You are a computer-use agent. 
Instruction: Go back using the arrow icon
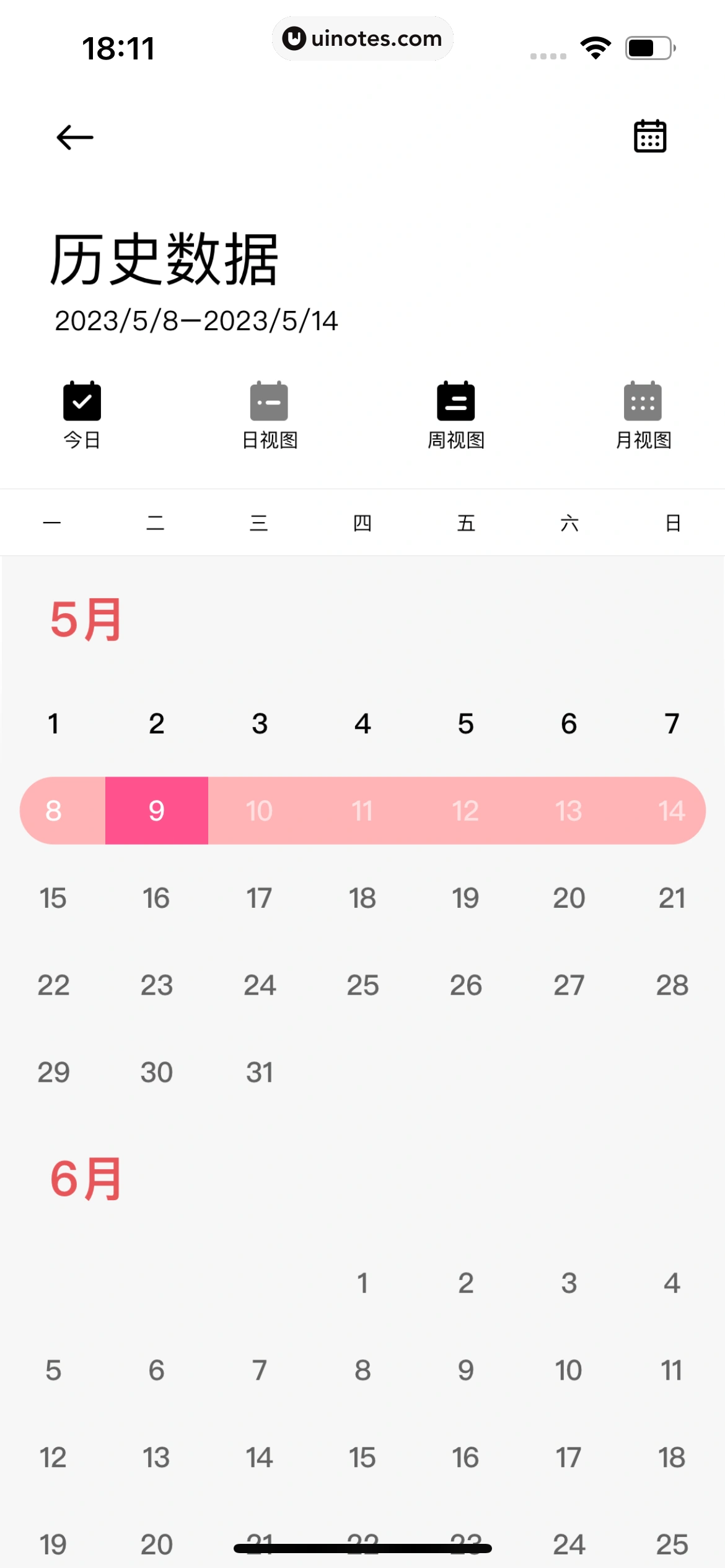click(74, 137)
